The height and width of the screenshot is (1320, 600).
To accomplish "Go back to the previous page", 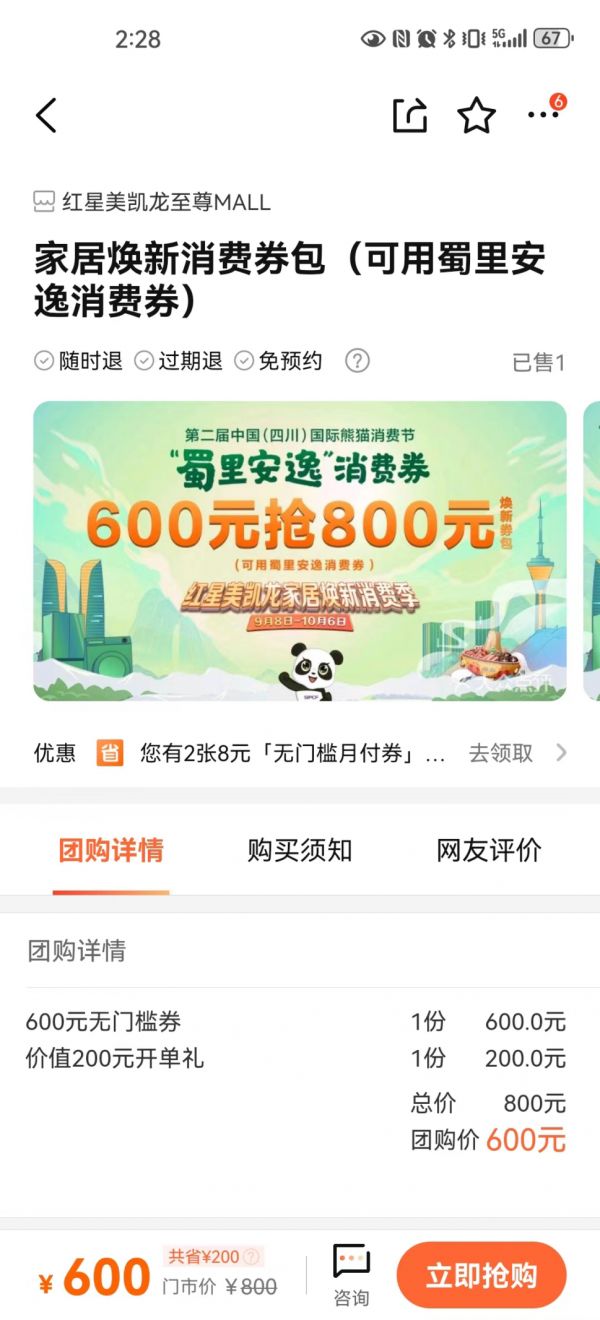I will click(x=46, y=116).
